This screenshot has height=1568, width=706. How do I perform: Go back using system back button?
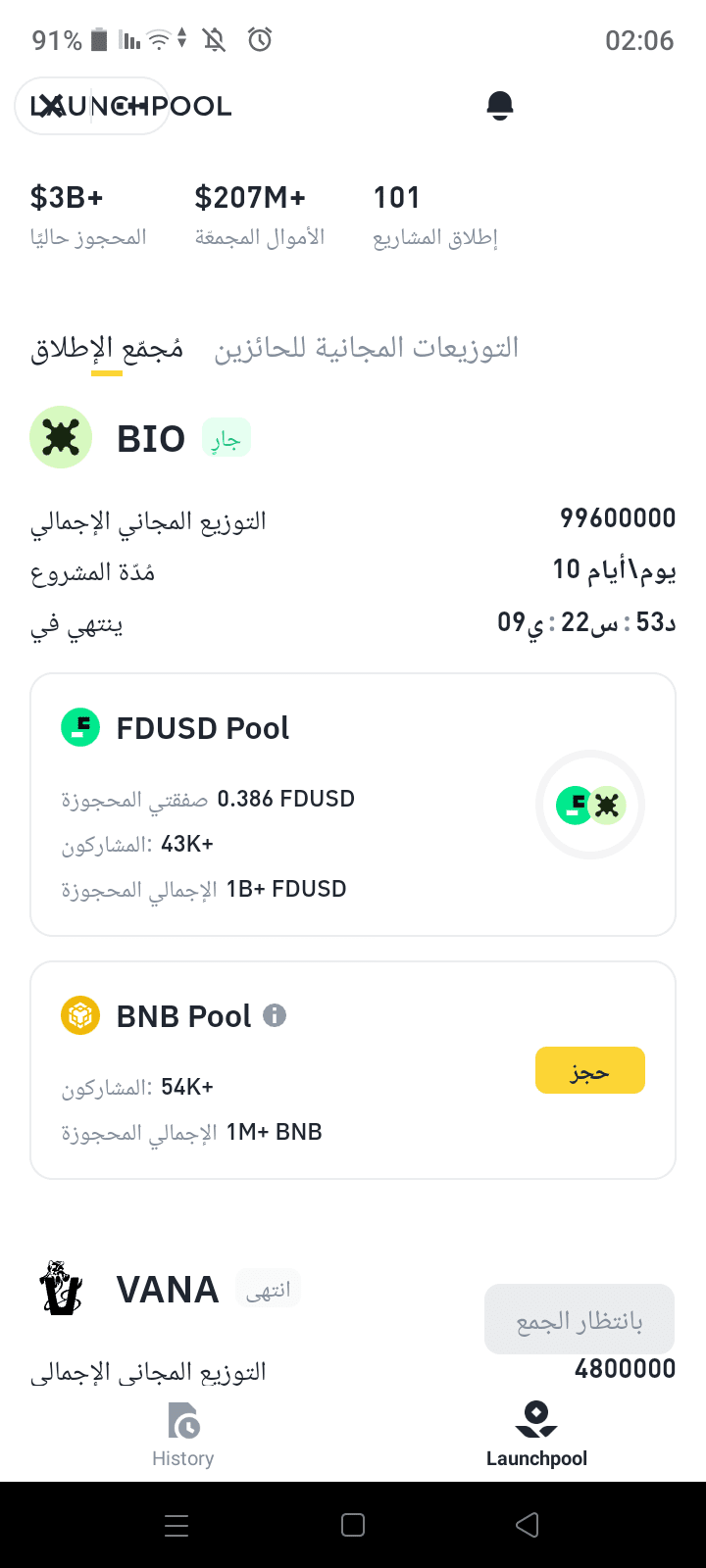pos(528,1525)
